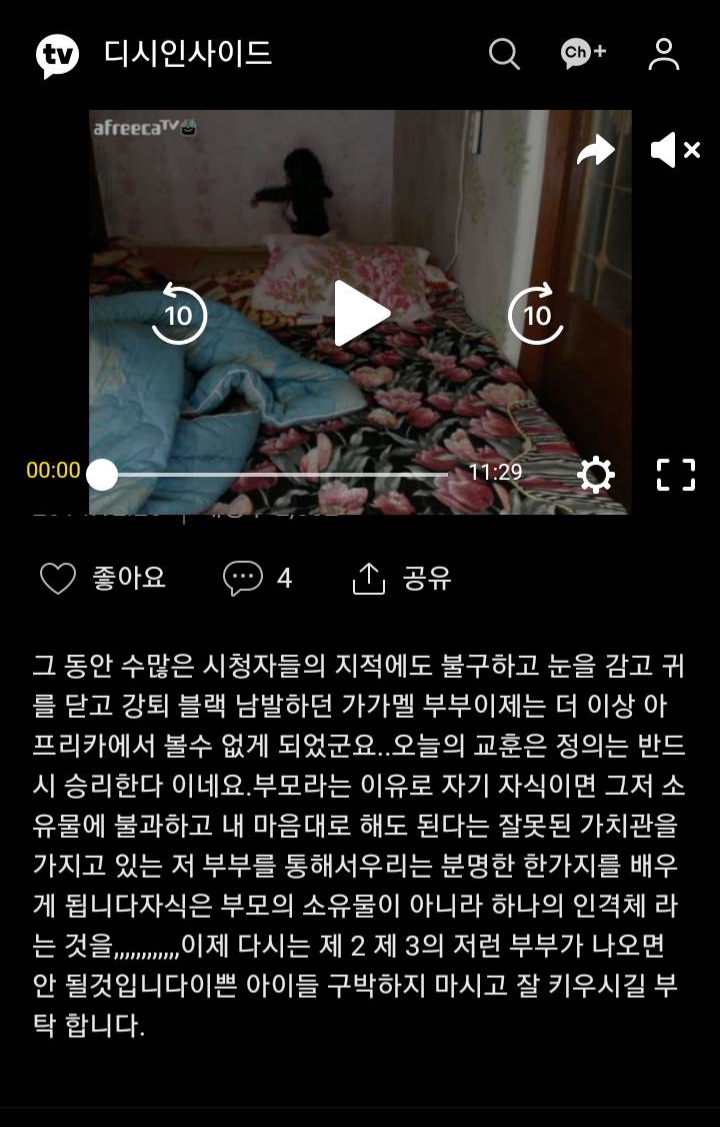Image resolution: width=720 pixels, height=1127 pixels.
Task: Like the video with 좋아요
Action: pyautogui.click(x=102, y=578)
